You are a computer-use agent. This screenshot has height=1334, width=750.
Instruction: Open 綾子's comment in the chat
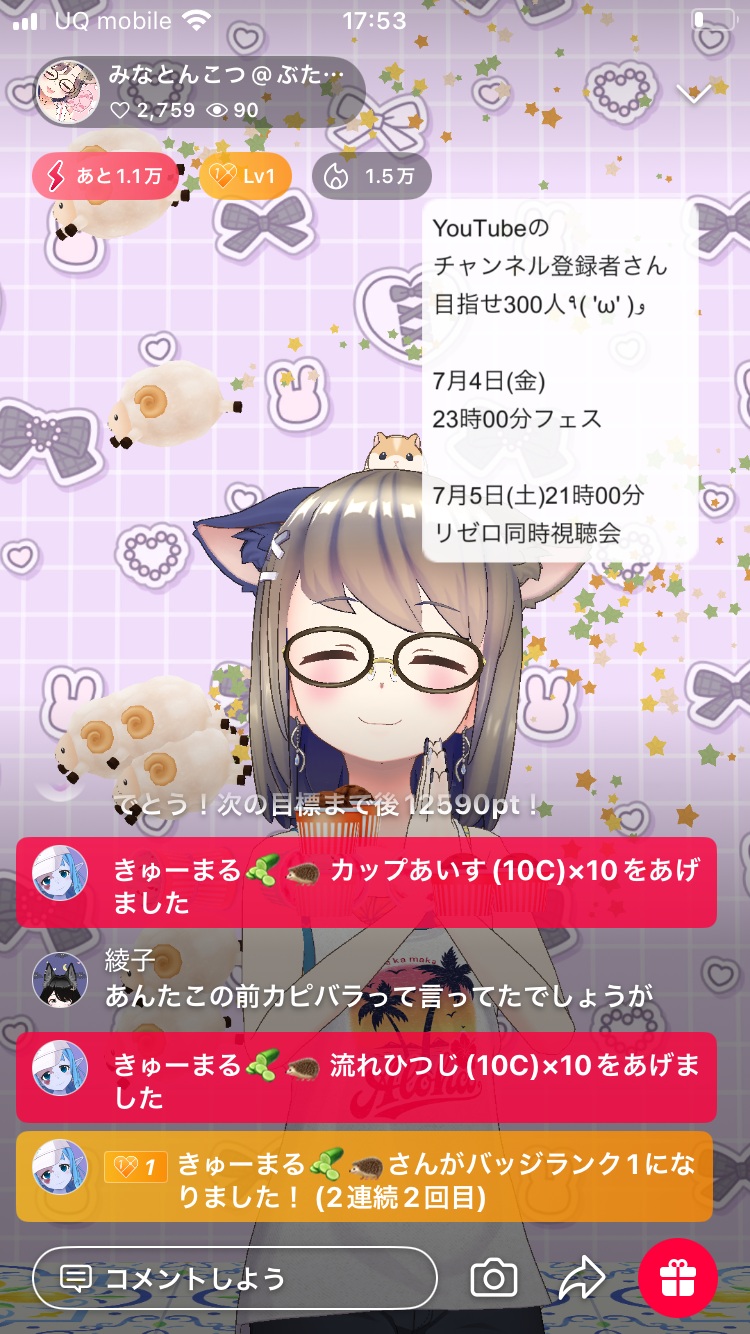[x=378, y=980]
